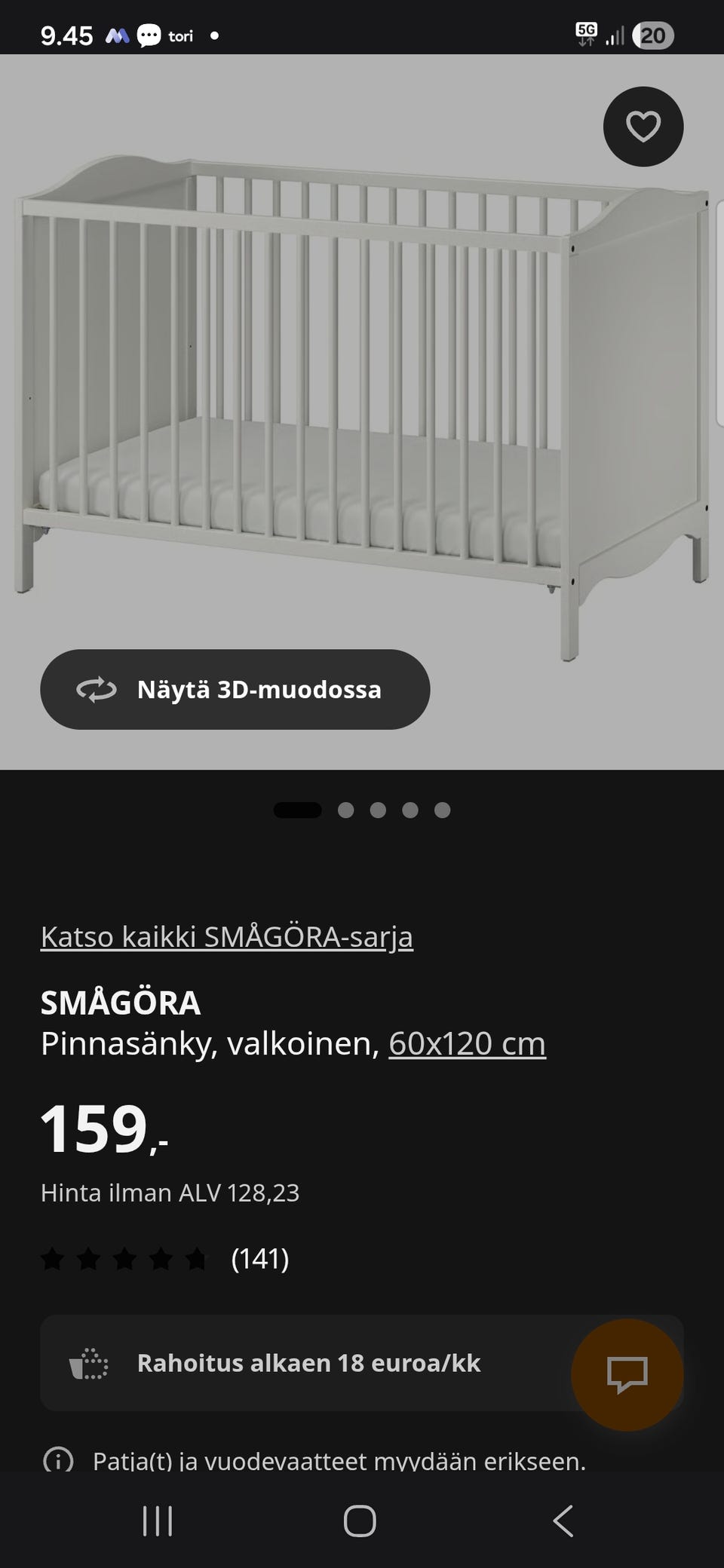Open the review count (141) details
Screen dimensions: 724x1568
point(259,1257)
